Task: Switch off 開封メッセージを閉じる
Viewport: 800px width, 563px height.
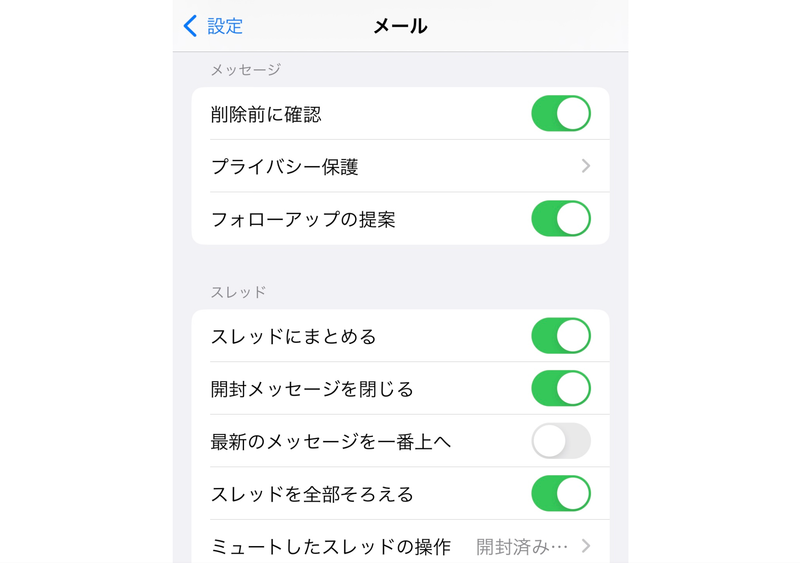Action: click(560, 388)
